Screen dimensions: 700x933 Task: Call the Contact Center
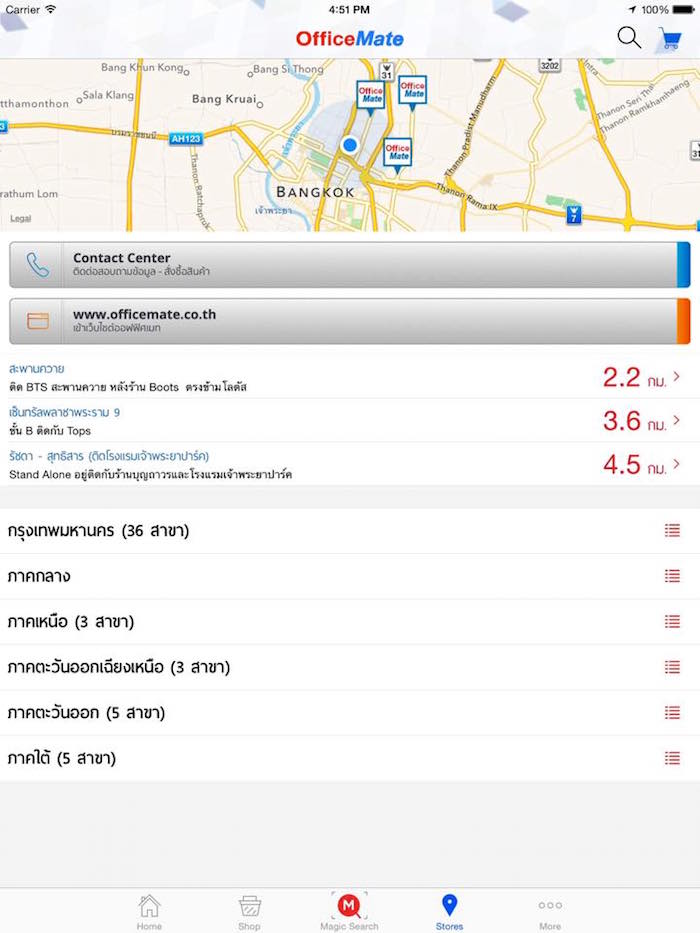(x=349, y=265)
